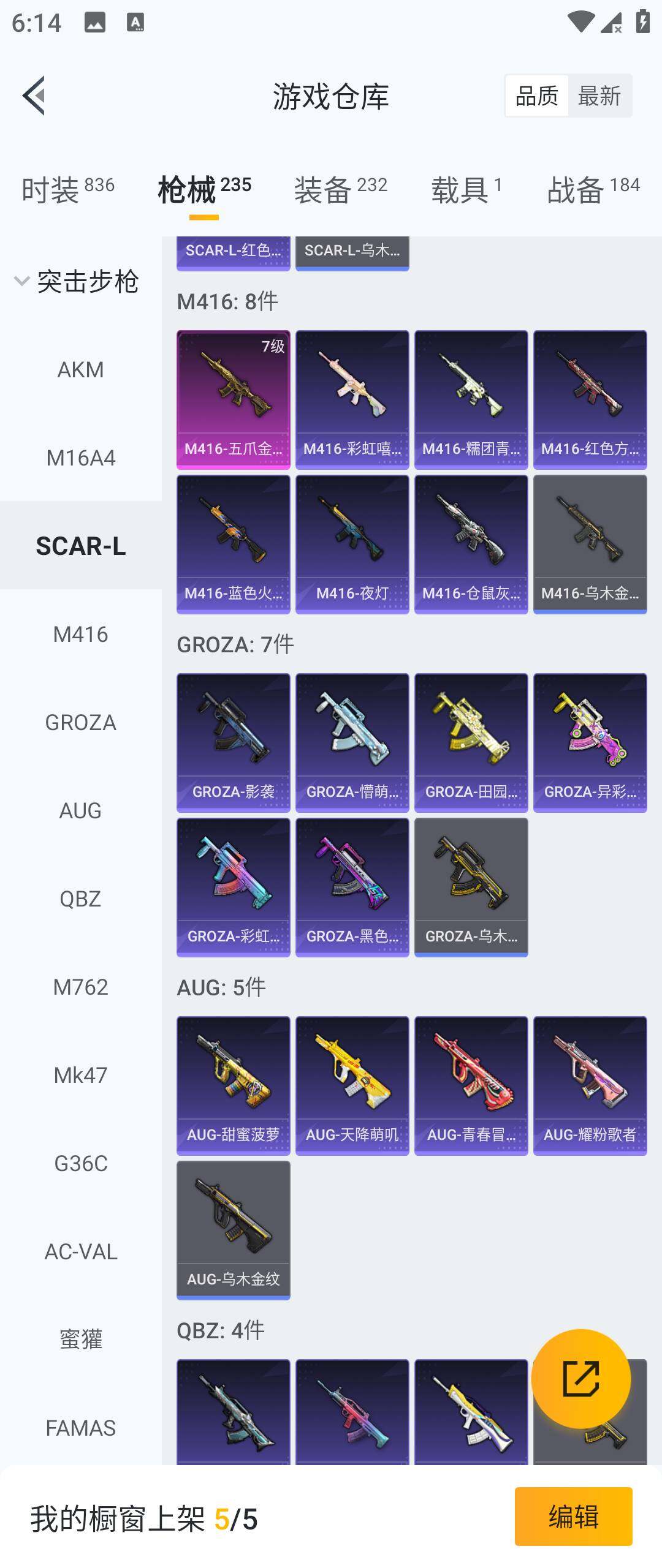The image size is (662, 1568).
Task: Open the 载具 tab
Action: (466, 189)
